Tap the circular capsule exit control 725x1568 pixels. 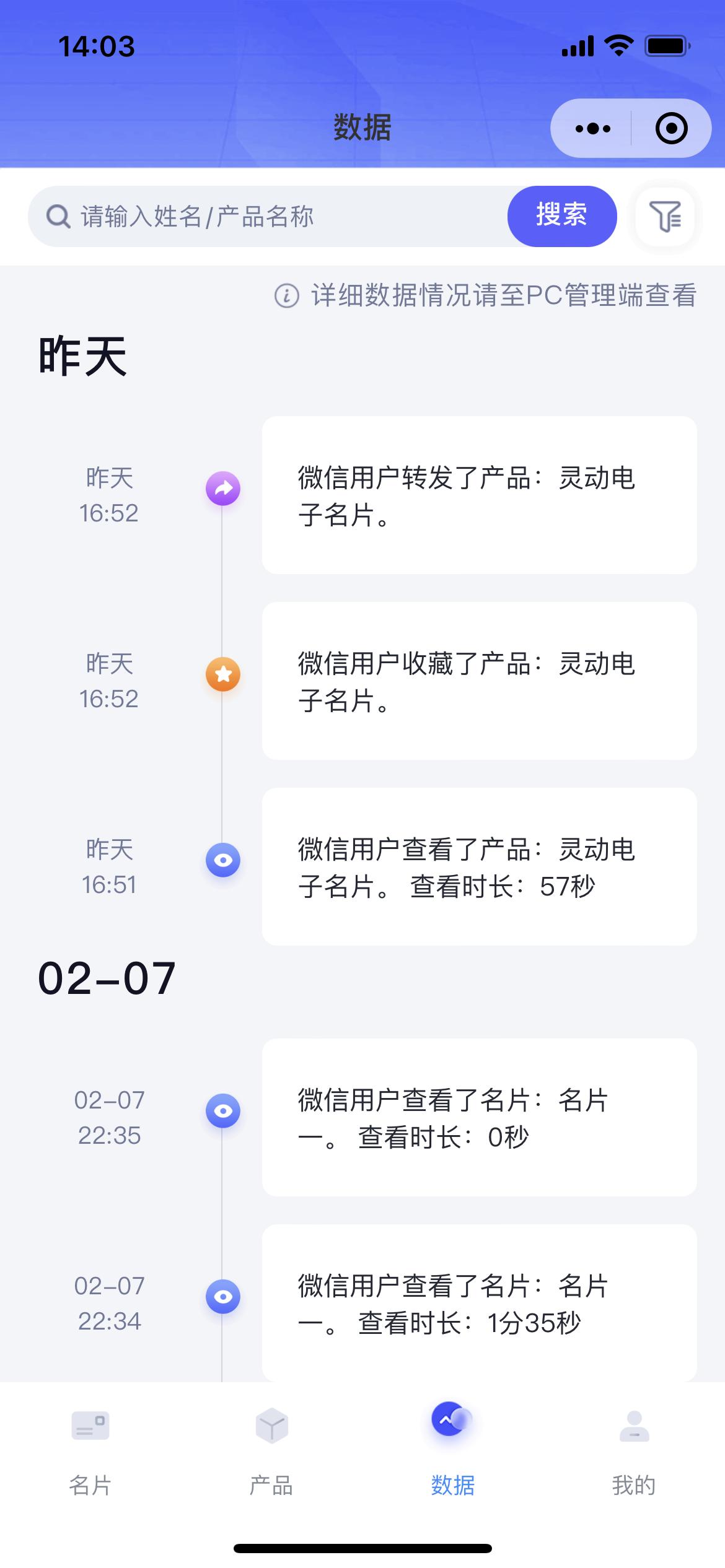670,129
